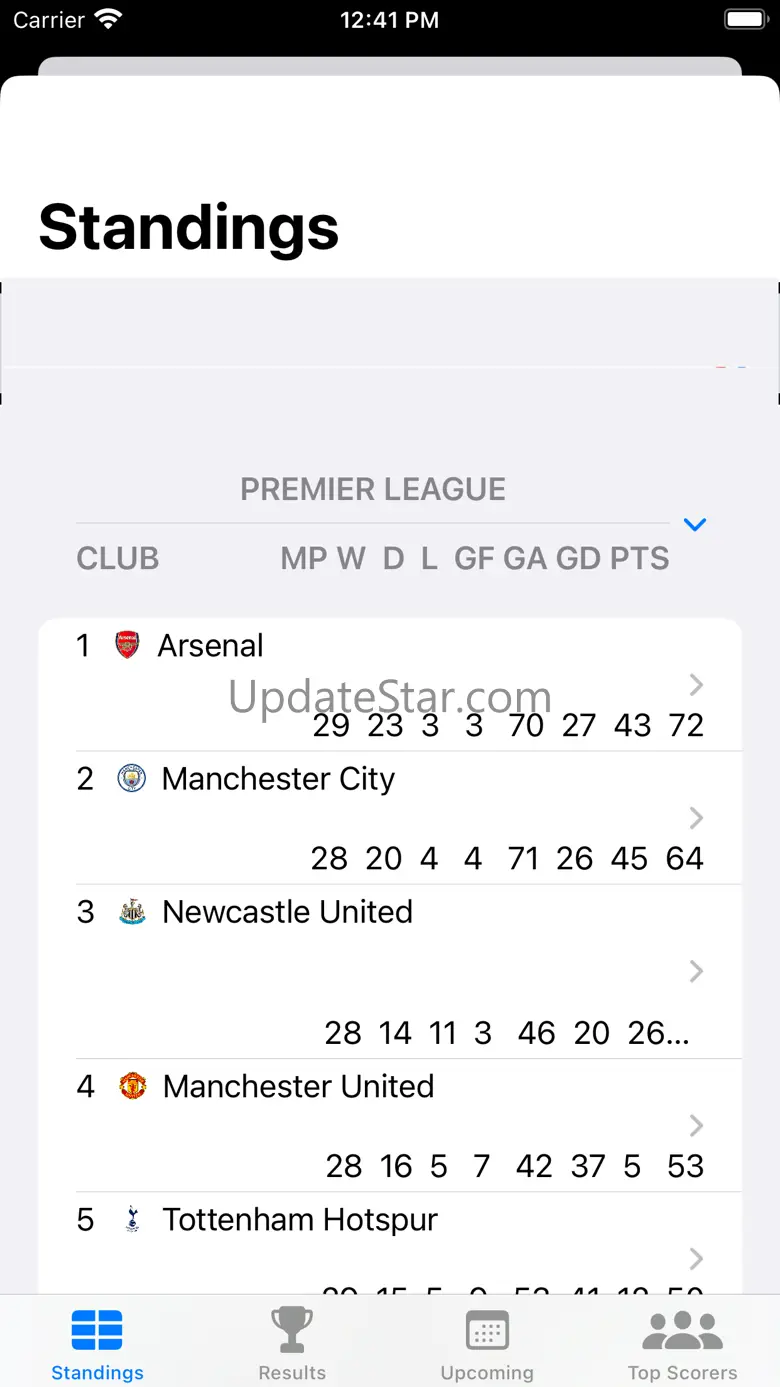The height and width of the screenshot is (1387, 780).
Task: Show Manchester United club details
Action: (x=390, y=1125)
